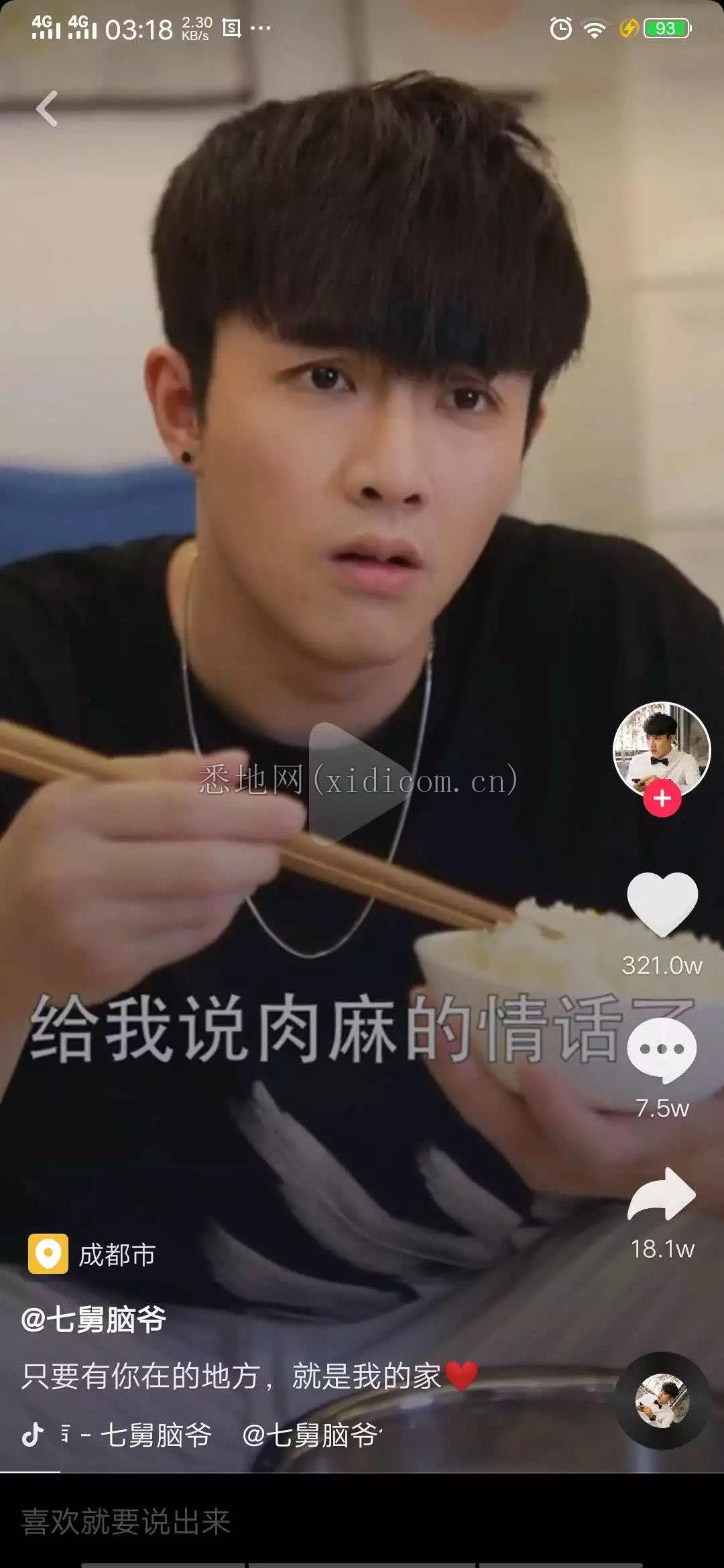The height and width of the screenshot is (1568, 724).
Task: Open the @七舅脑爷 username link
Action: (94, 1320)
